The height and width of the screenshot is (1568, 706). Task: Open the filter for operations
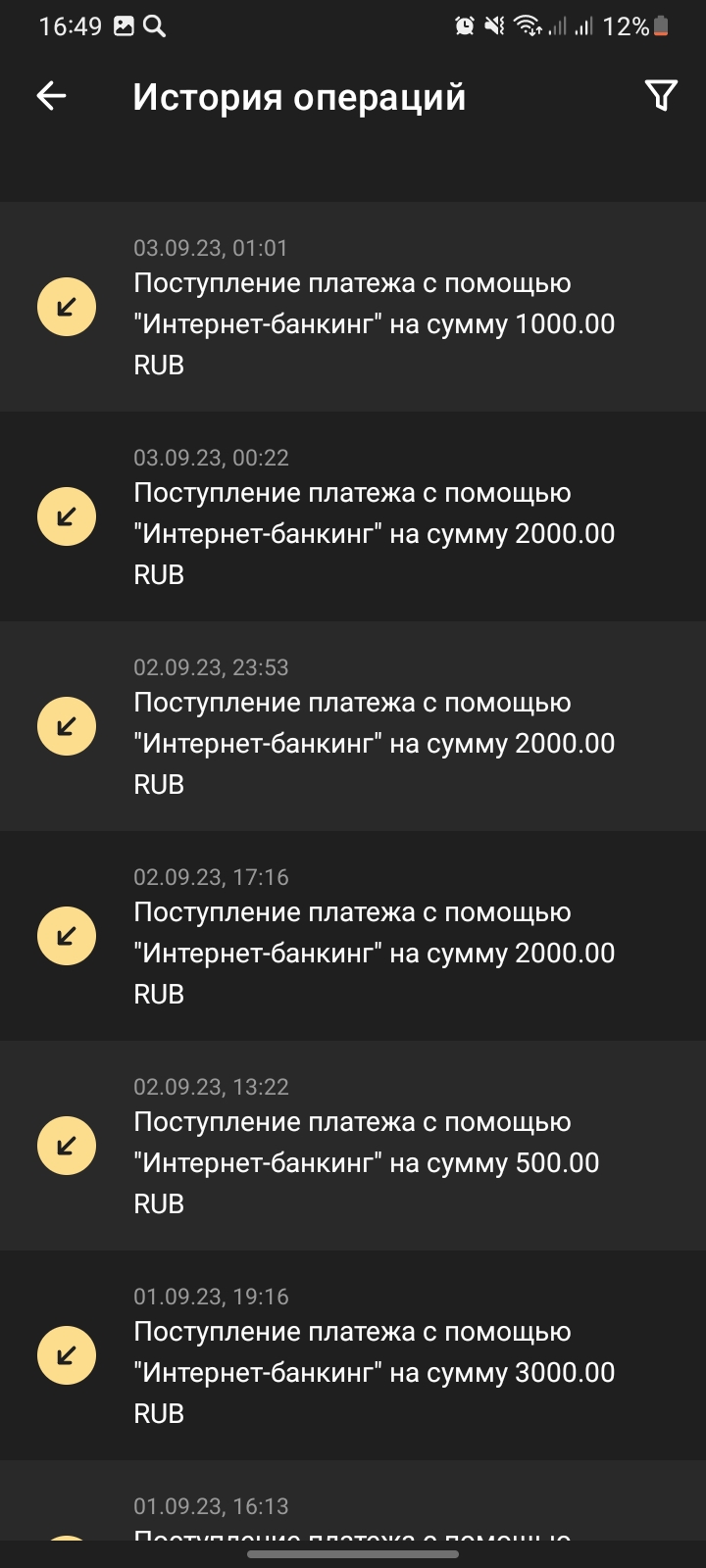click(x=661, y=96)
